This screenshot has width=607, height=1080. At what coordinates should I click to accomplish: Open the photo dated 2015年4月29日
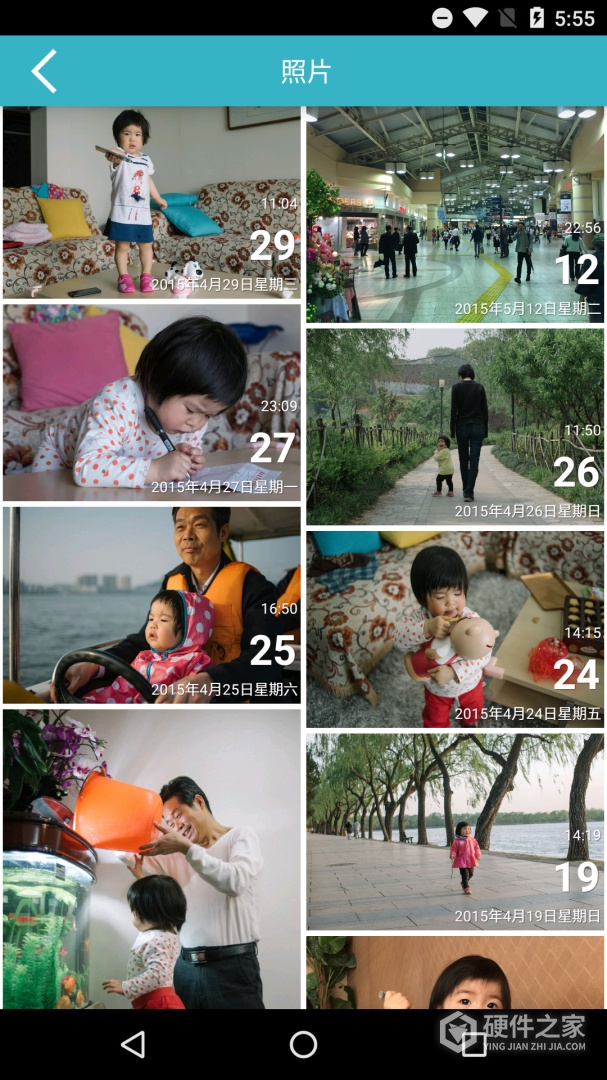pos(152,202)
